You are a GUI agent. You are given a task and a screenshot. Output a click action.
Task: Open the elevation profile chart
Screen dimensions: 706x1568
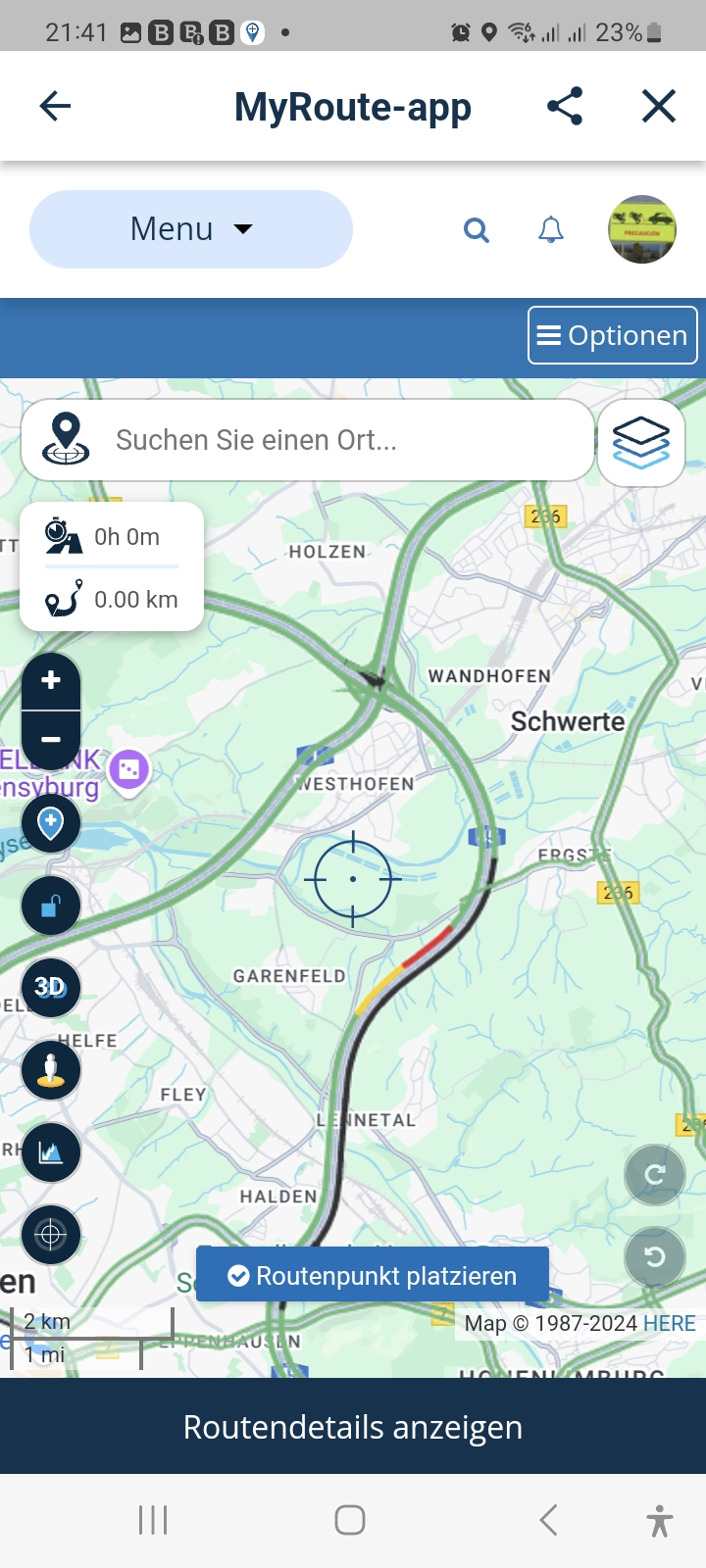click(x=51, y=1152)
